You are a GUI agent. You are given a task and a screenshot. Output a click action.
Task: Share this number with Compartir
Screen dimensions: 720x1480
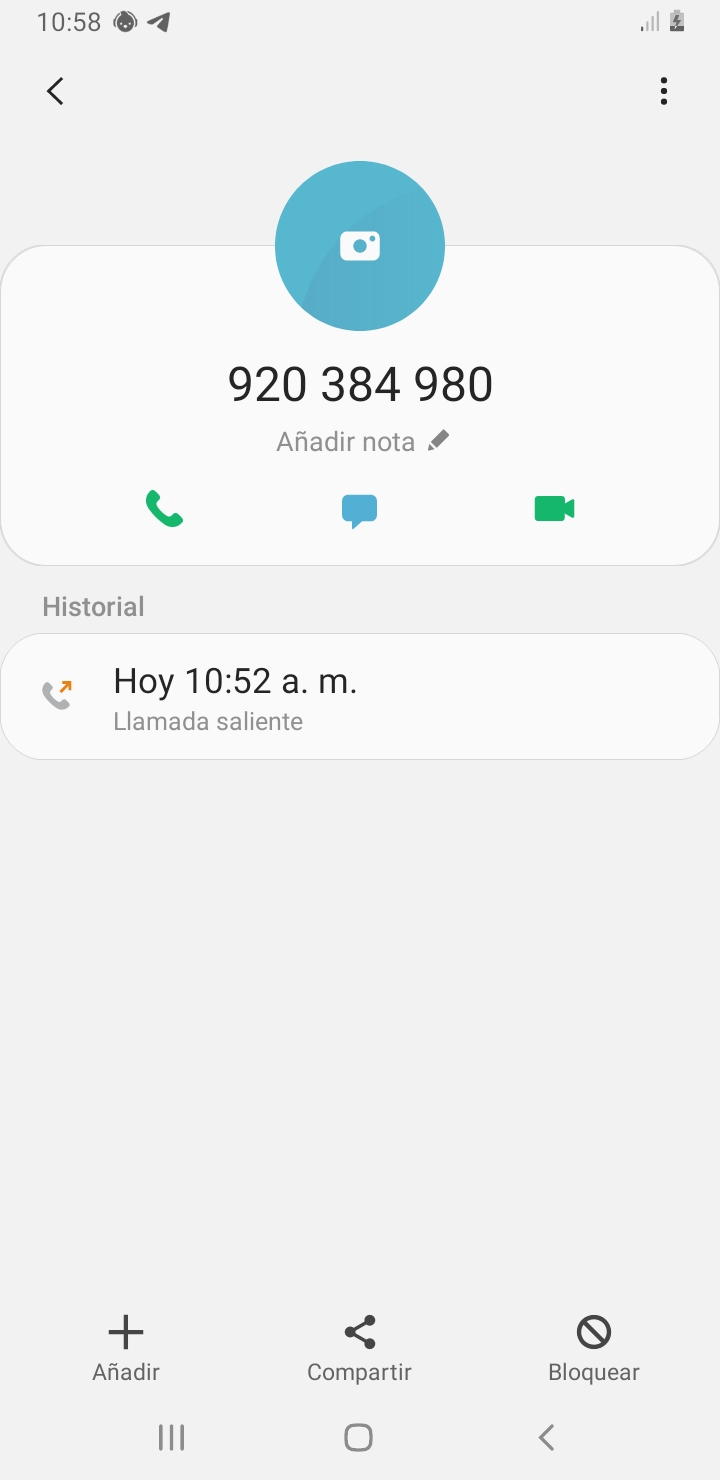pos(359,1348)
